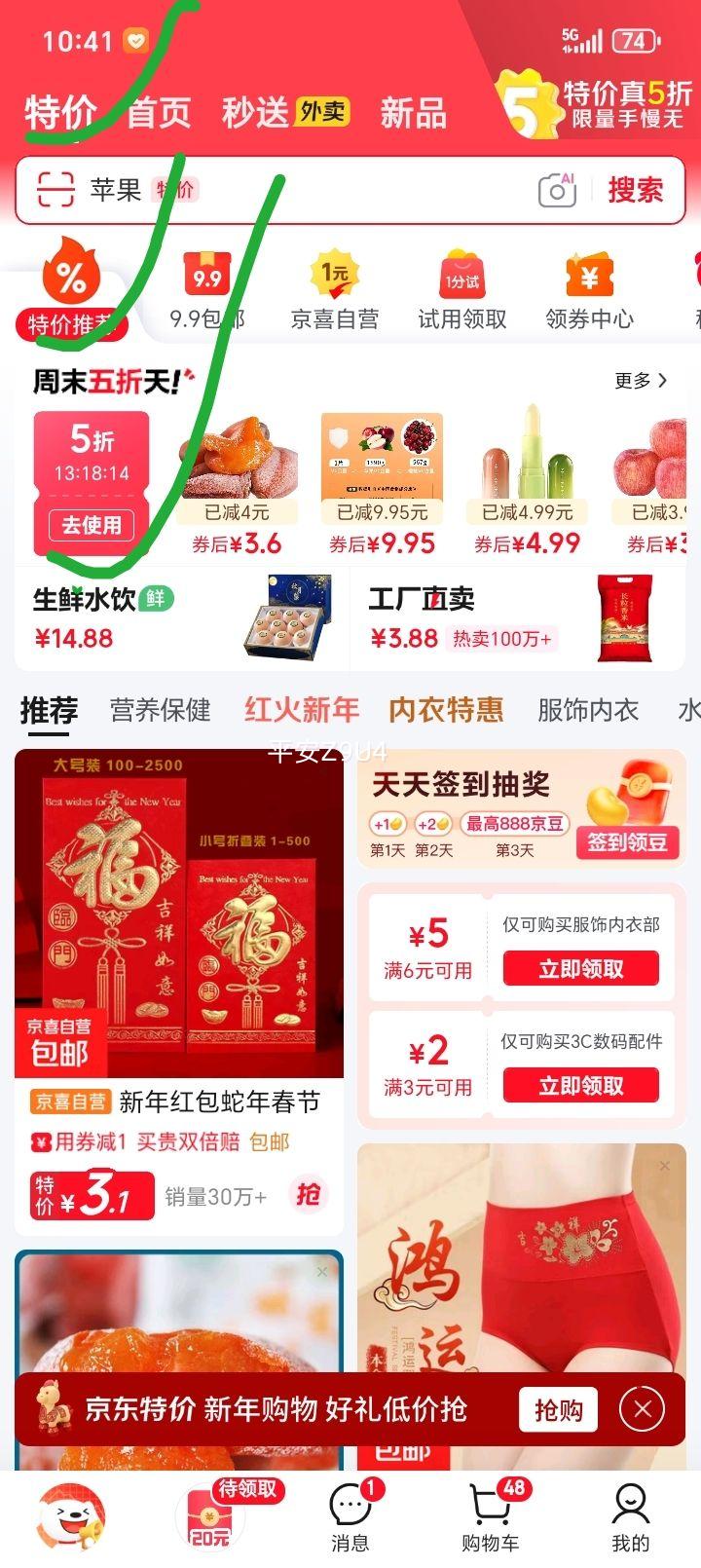Viewport: 701px width, 1568px height.
Task: Switch to the 首页 tab
Action: click(x=164, y=113)
